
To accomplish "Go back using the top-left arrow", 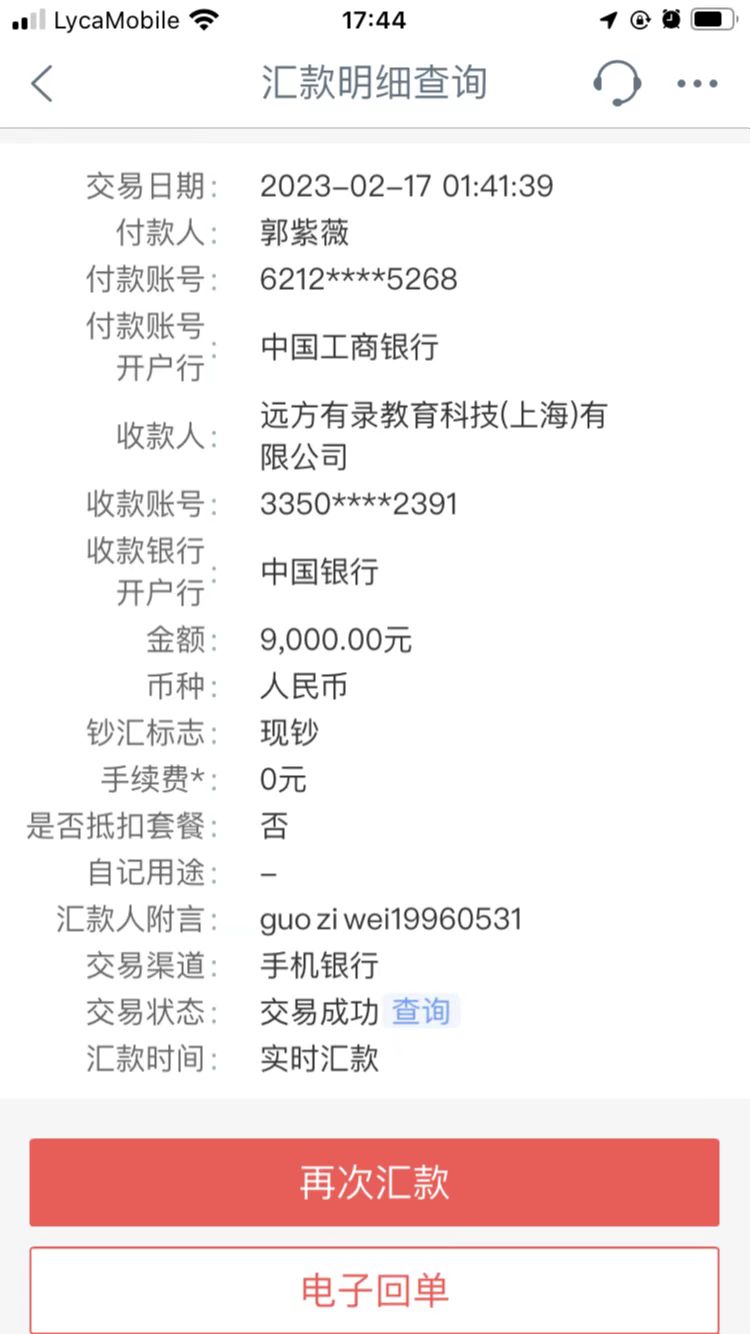I will pyautogui.click(x=42, y=84).
